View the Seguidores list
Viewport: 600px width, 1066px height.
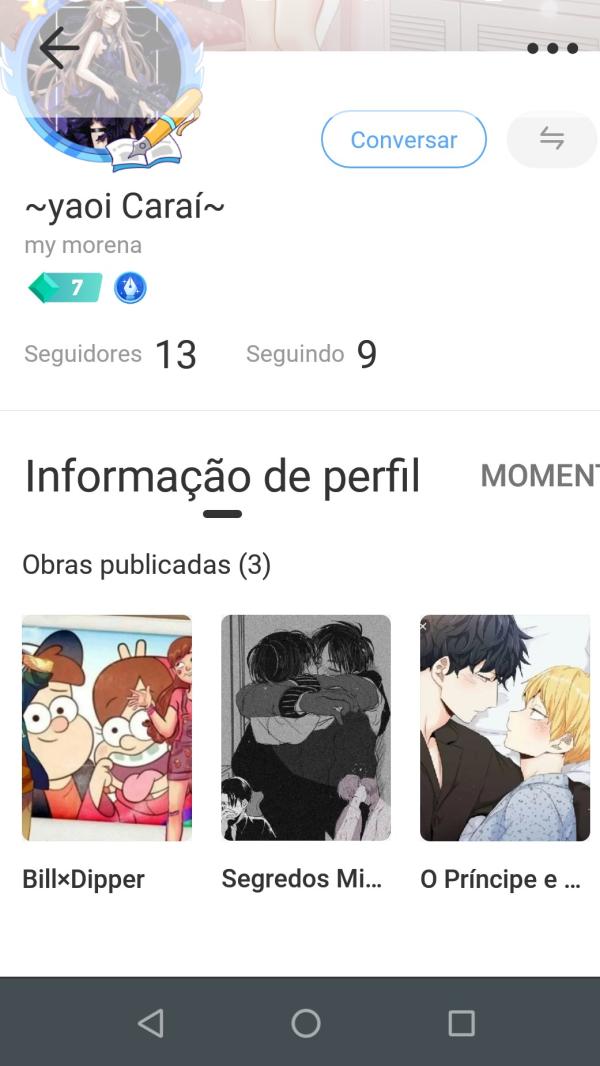point(110,354)
